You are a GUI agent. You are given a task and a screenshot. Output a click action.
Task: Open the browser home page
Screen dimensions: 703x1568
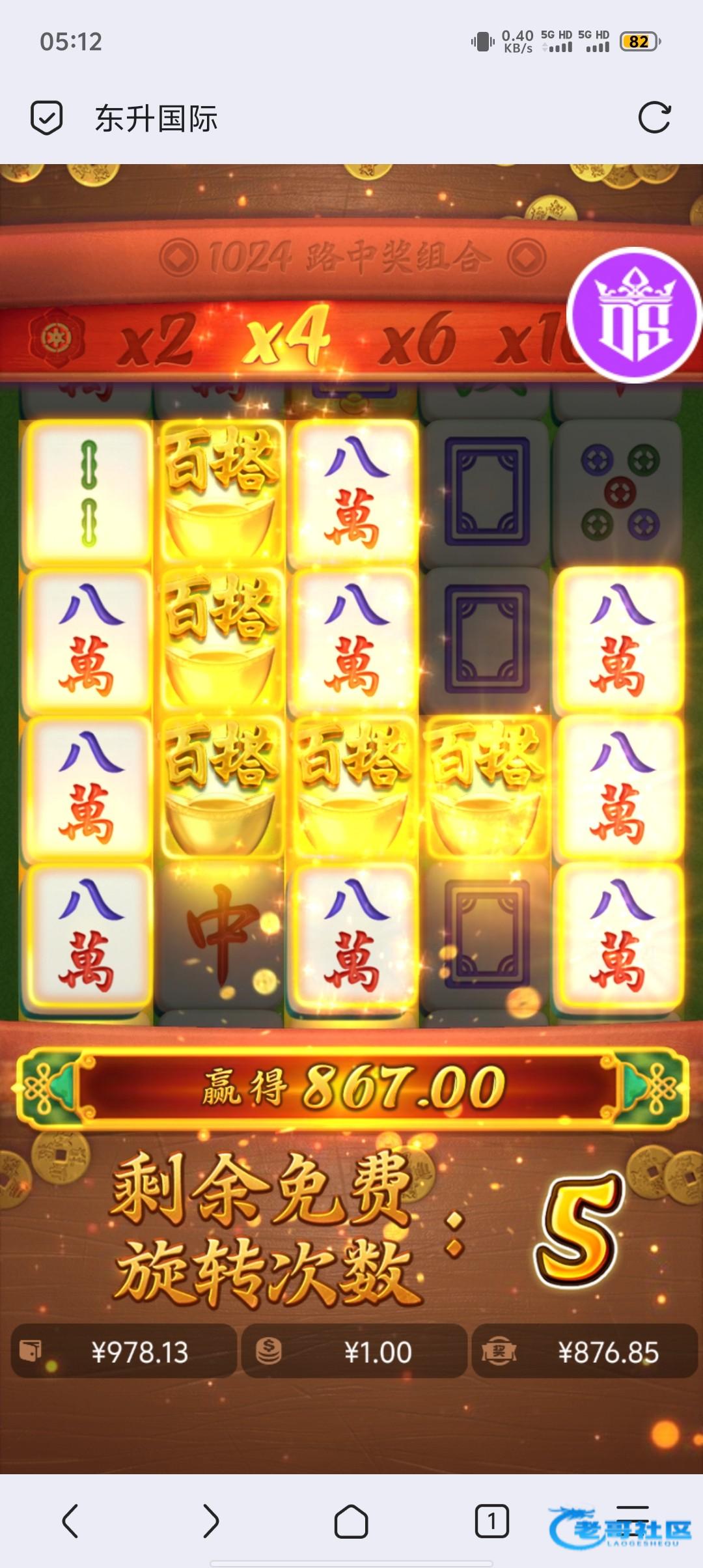click(351, 1521)
